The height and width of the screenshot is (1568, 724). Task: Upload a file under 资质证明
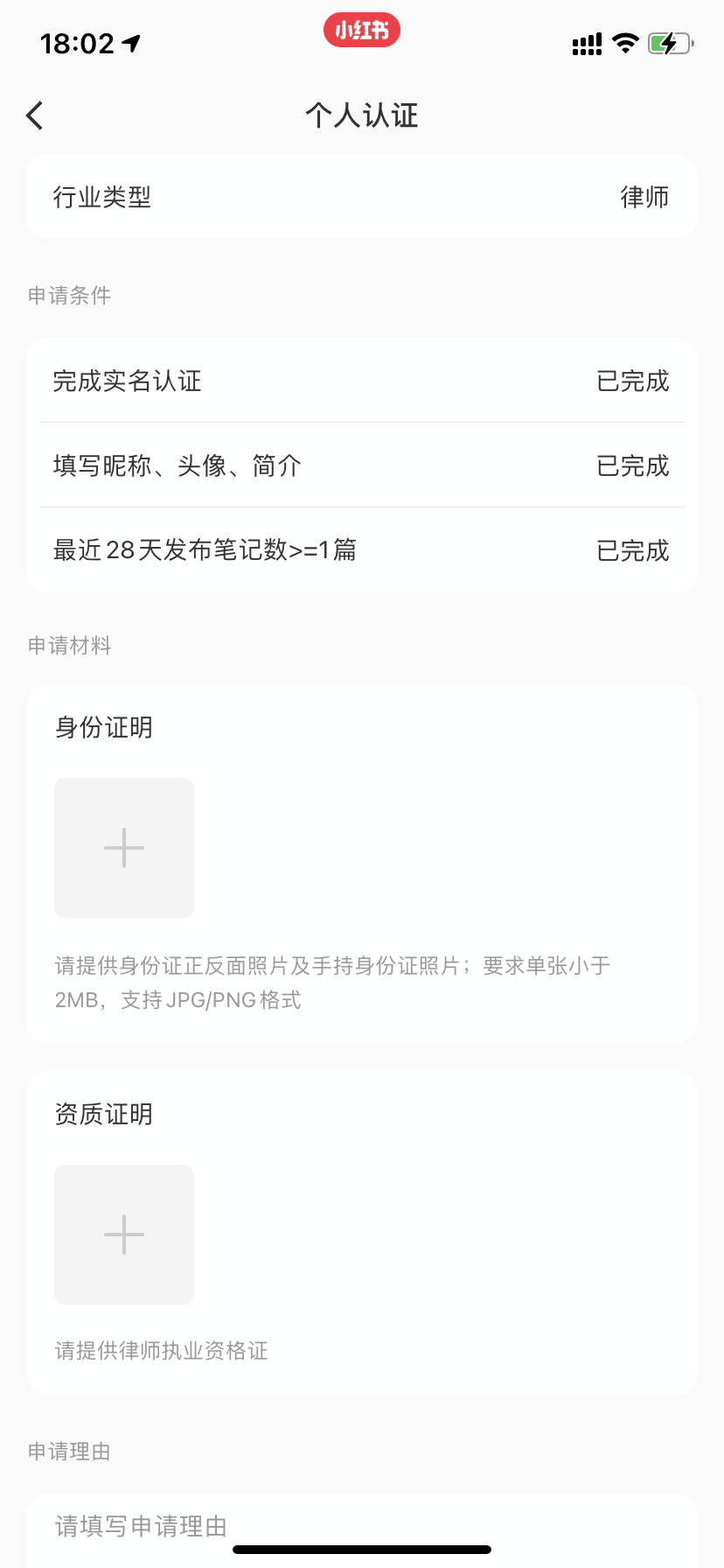pos(124,1235)
